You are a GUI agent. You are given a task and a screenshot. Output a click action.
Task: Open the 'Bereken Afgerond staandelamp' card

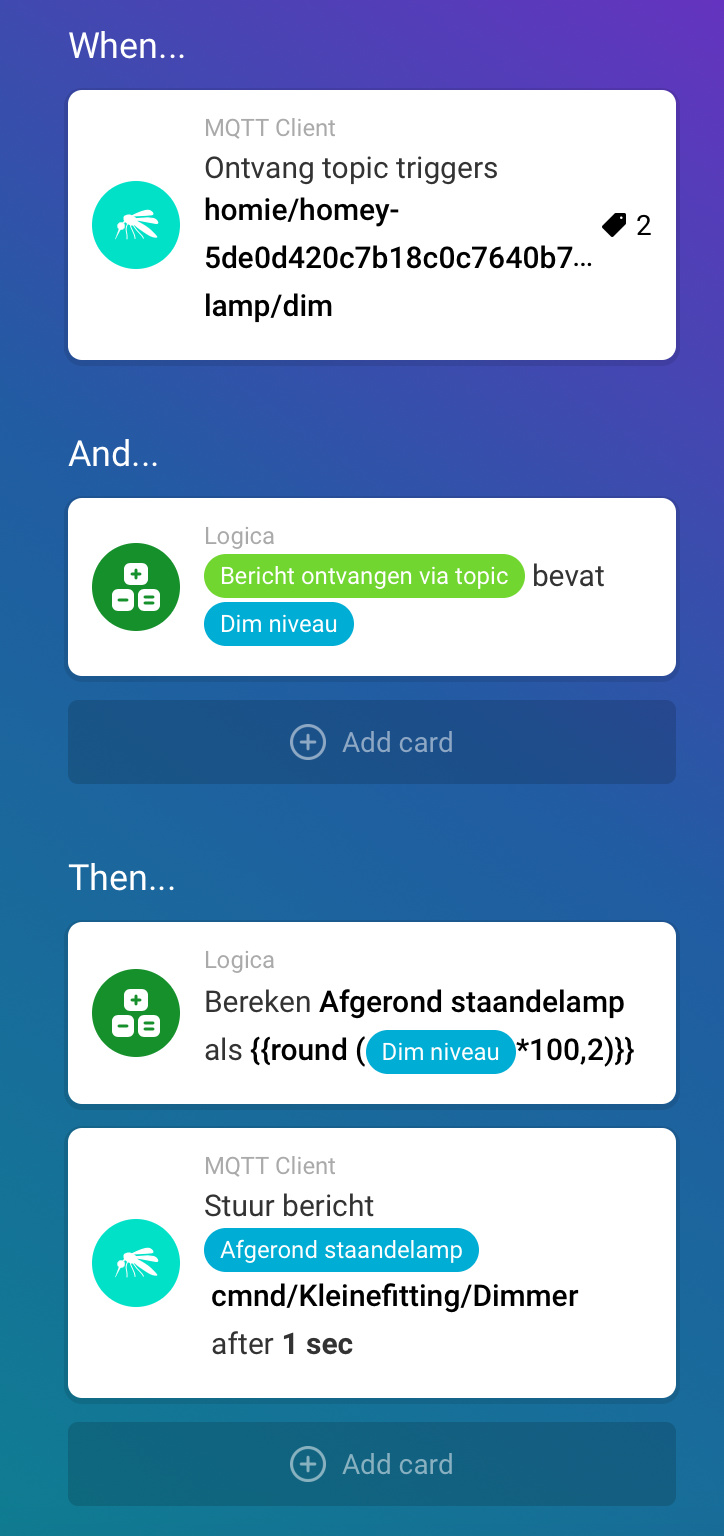(x=372, y=1012)
